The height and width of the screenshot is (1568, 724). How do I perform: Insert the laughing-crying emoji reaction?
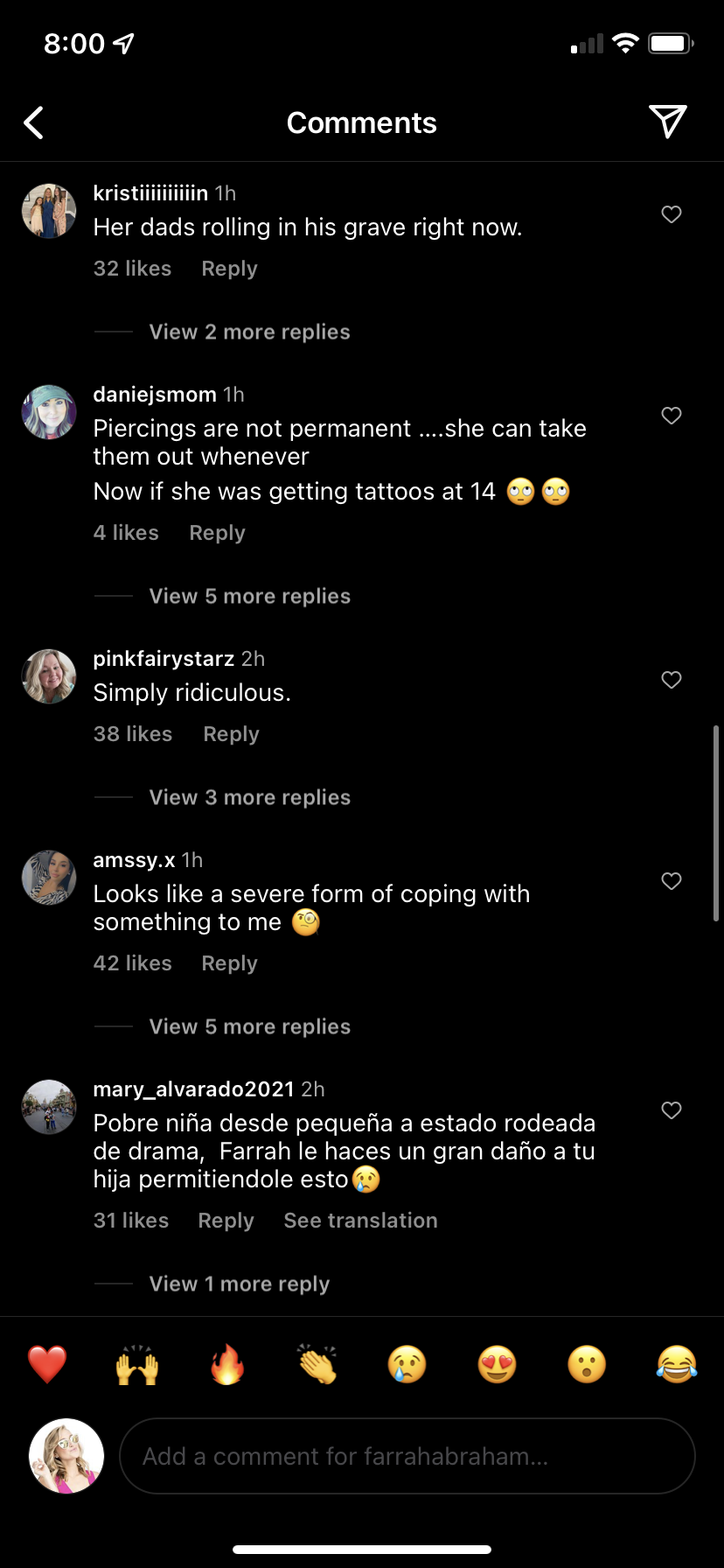point(676,1364)
